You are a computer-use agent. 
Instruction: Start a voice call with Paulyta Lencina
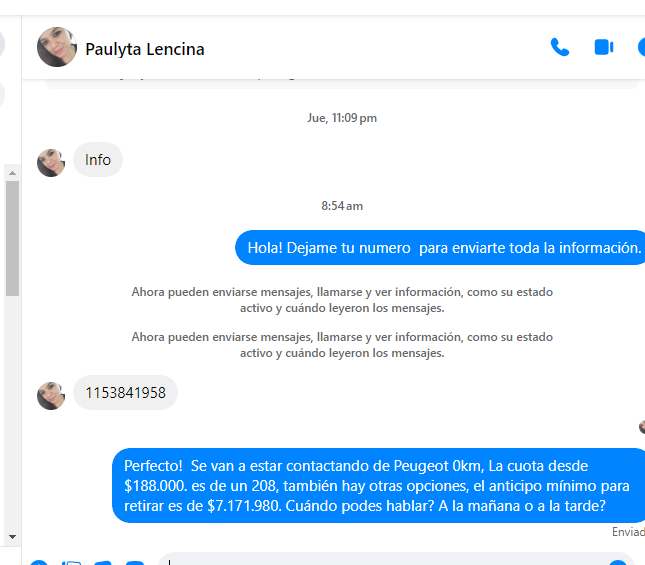[x=560, y=47]
